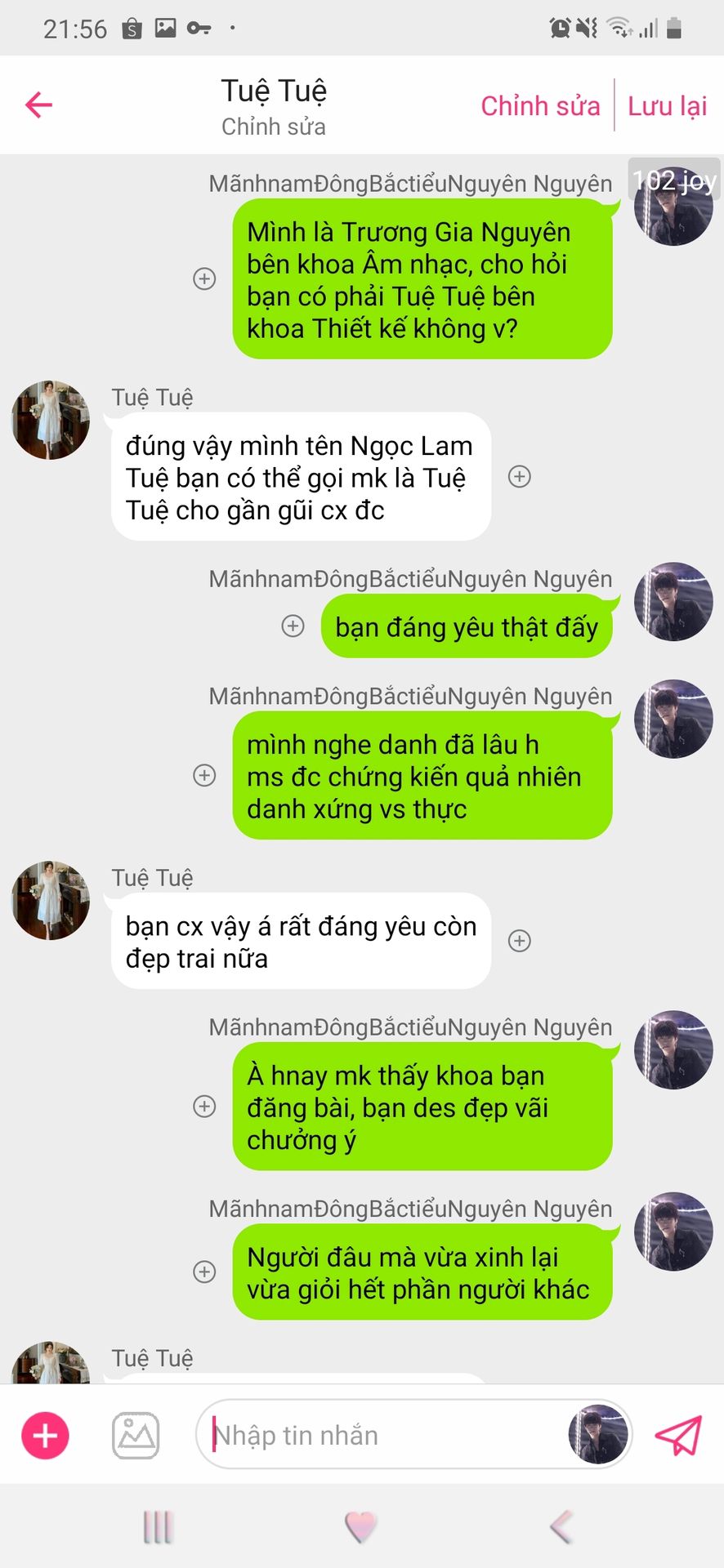
Task: Open the pink plus attachment button
Action: [45, 1435]
